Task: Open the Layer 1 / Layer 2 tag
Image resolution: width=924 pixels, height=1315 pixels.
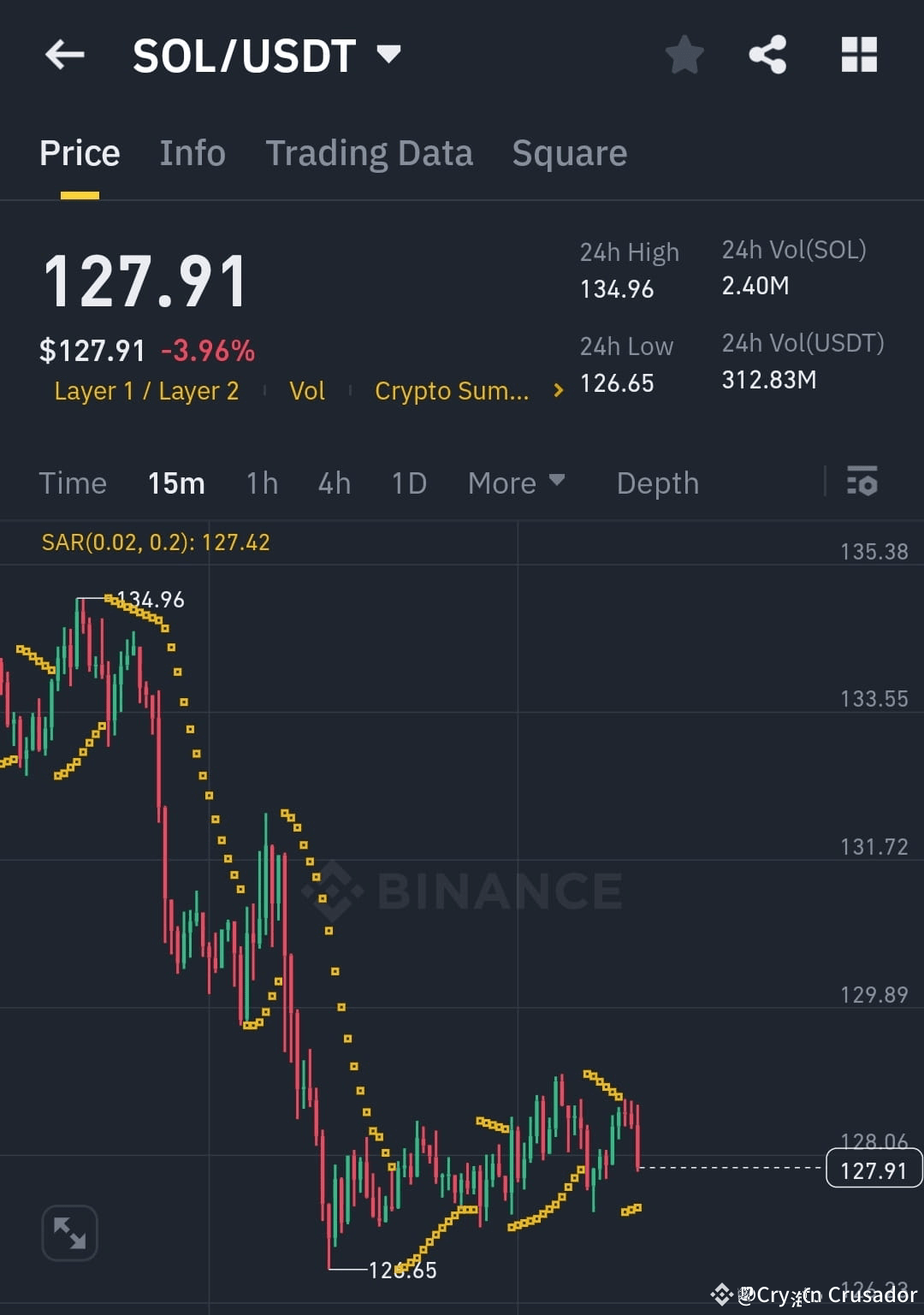Action: [145, 391]
